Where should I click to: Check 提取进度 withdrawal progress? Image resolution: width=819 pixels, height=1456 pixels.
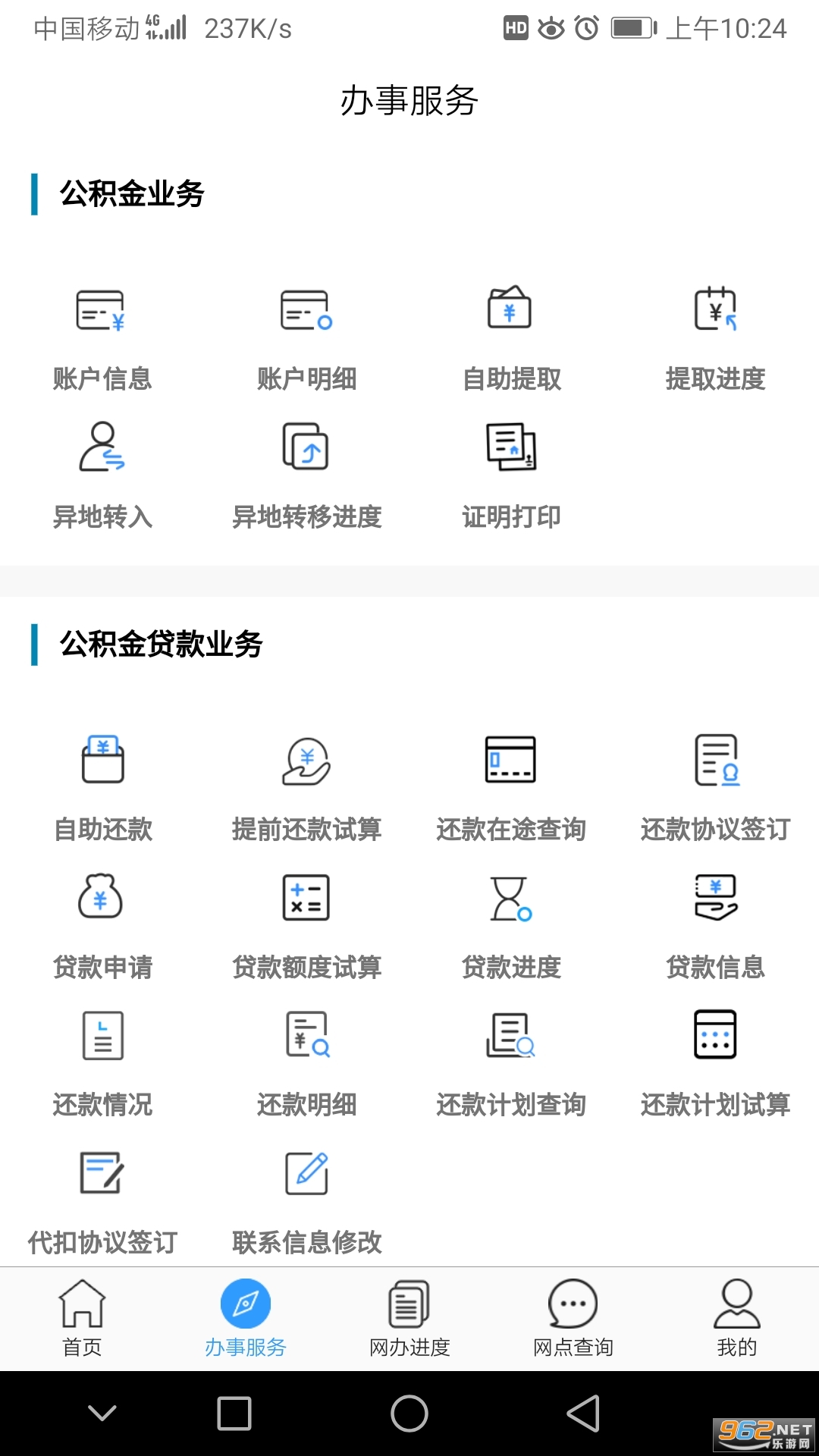click(x=715, y=337)
